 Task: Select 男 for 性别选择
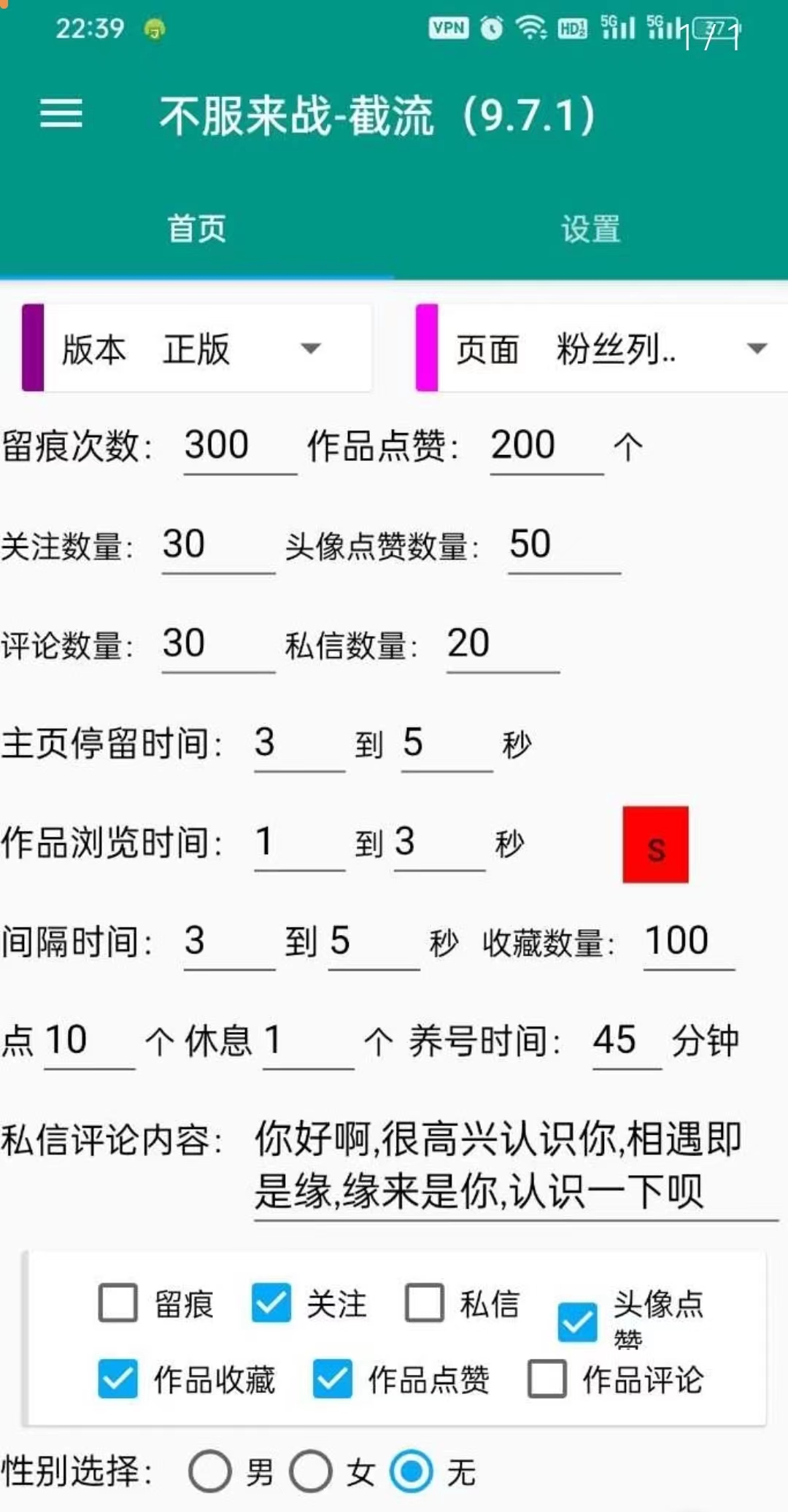(x=210, y=1472)
